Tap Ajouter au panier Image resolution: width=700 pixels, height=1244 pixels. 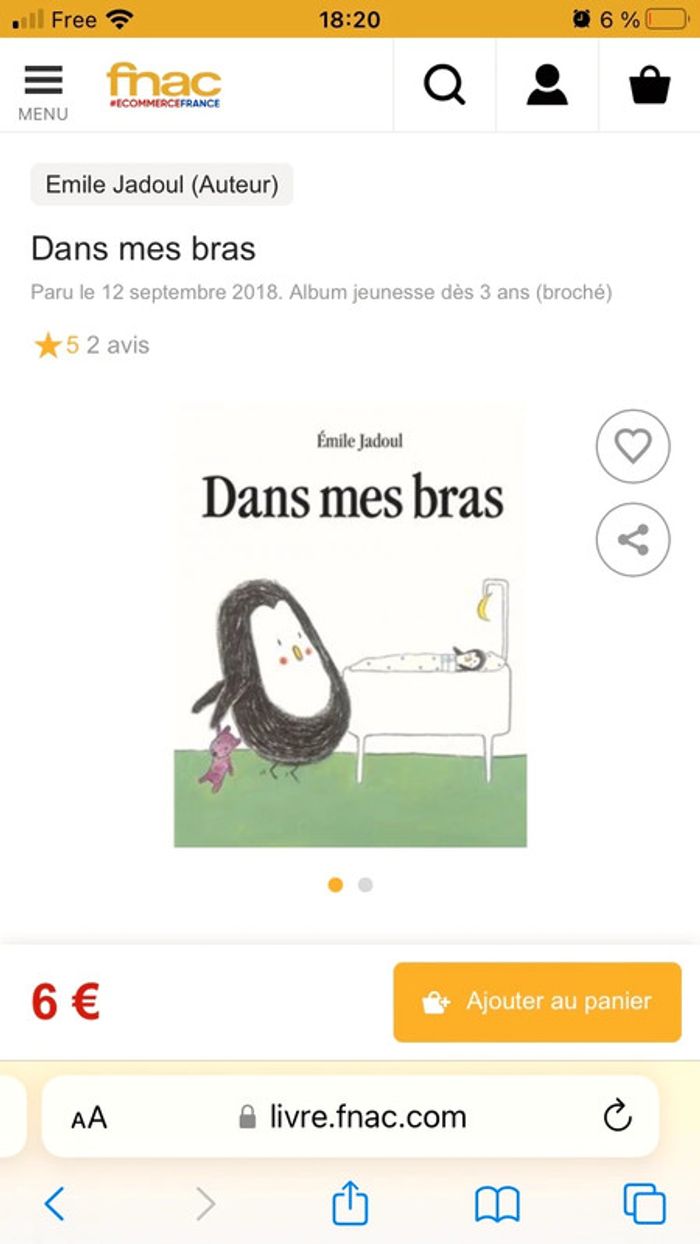[x=537, y=1002]
